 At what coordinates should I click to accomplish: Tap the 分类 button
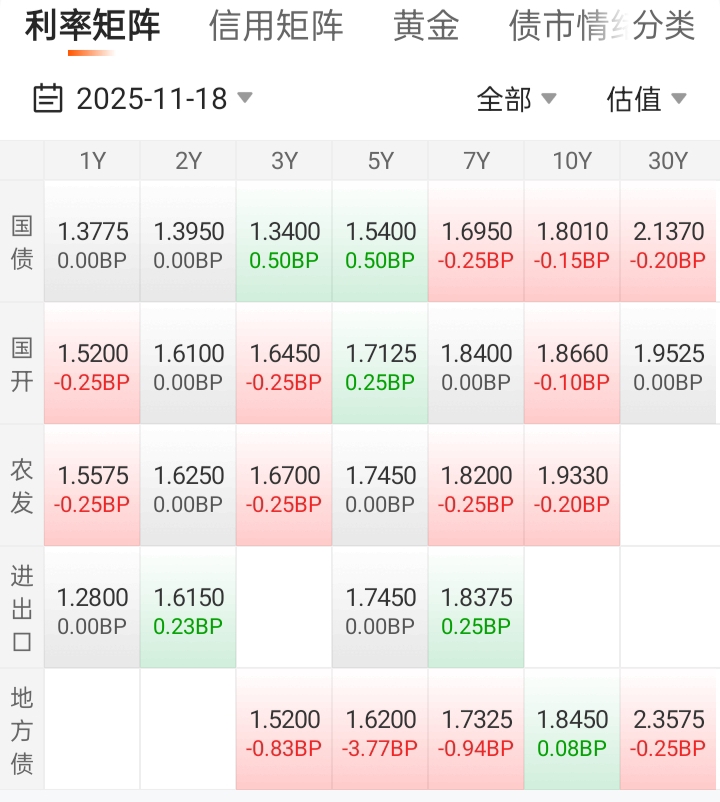(x=665, y=27)
